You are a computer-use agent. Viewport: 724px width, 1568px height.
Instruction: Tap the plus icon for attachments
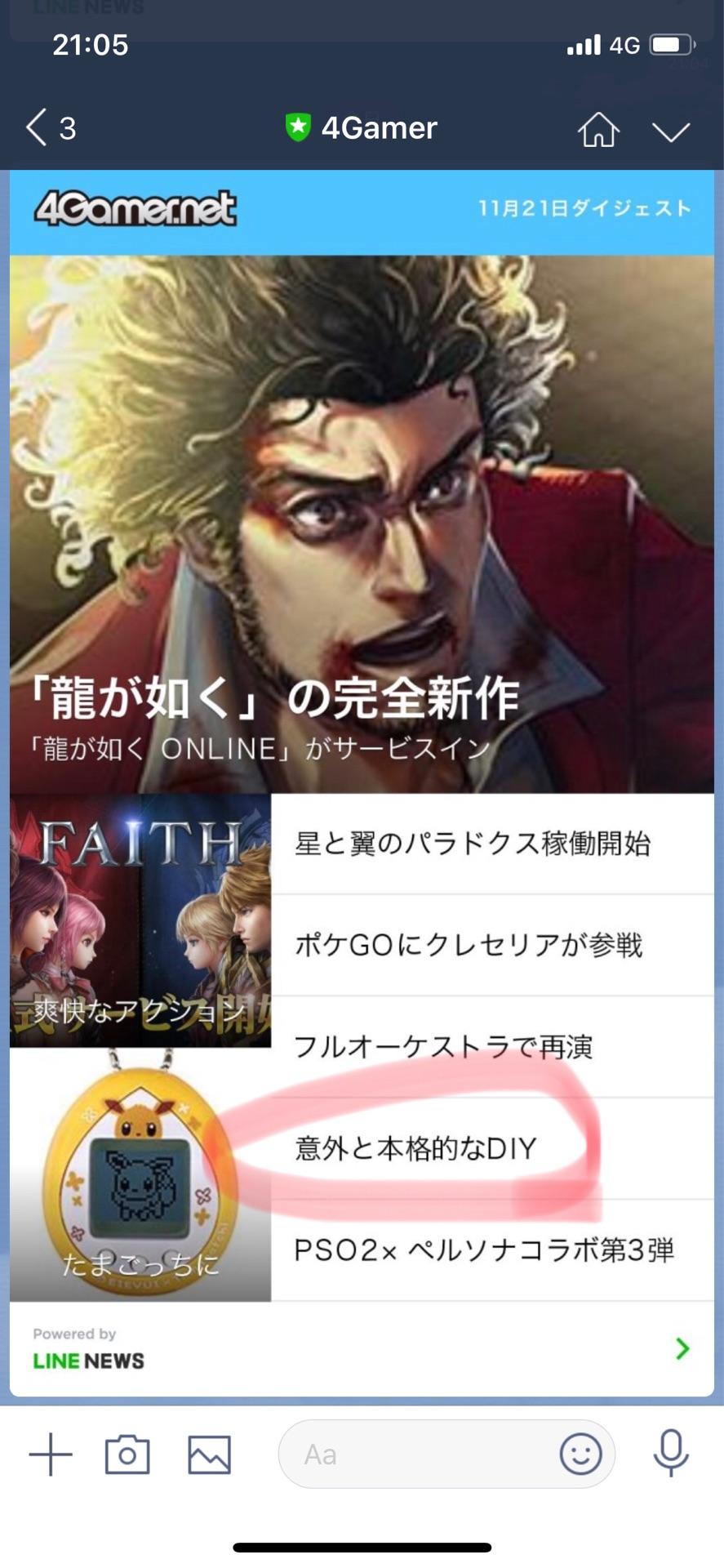[x=51, y=1453]
